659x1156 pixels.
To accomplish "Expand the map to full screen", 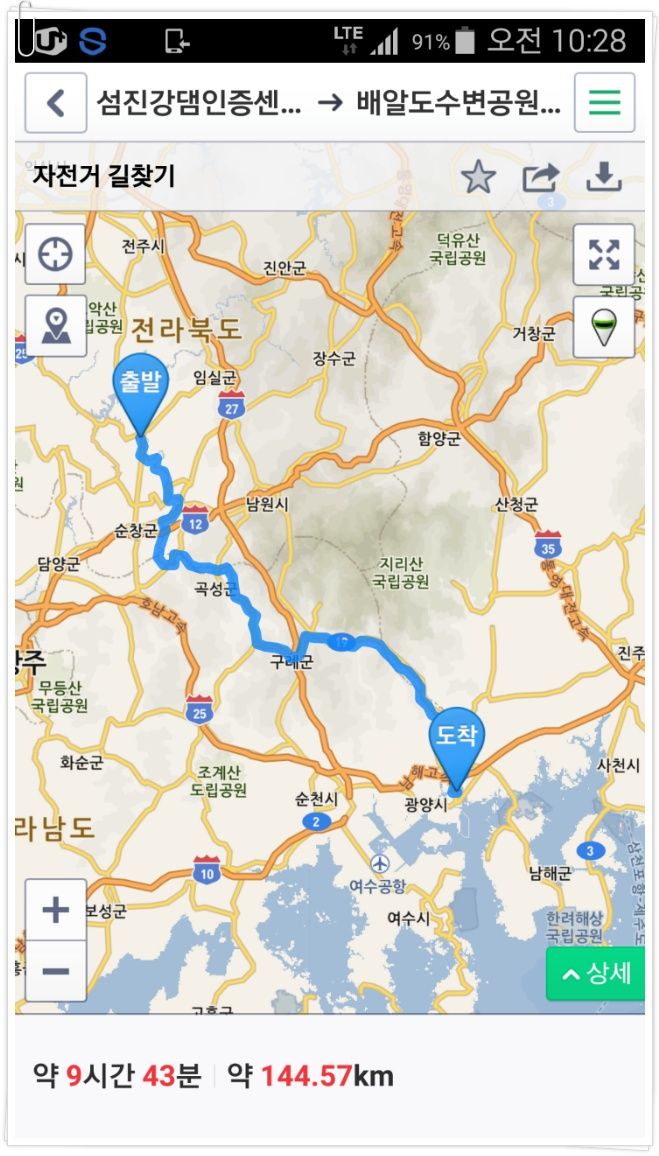I will (604, 254).
